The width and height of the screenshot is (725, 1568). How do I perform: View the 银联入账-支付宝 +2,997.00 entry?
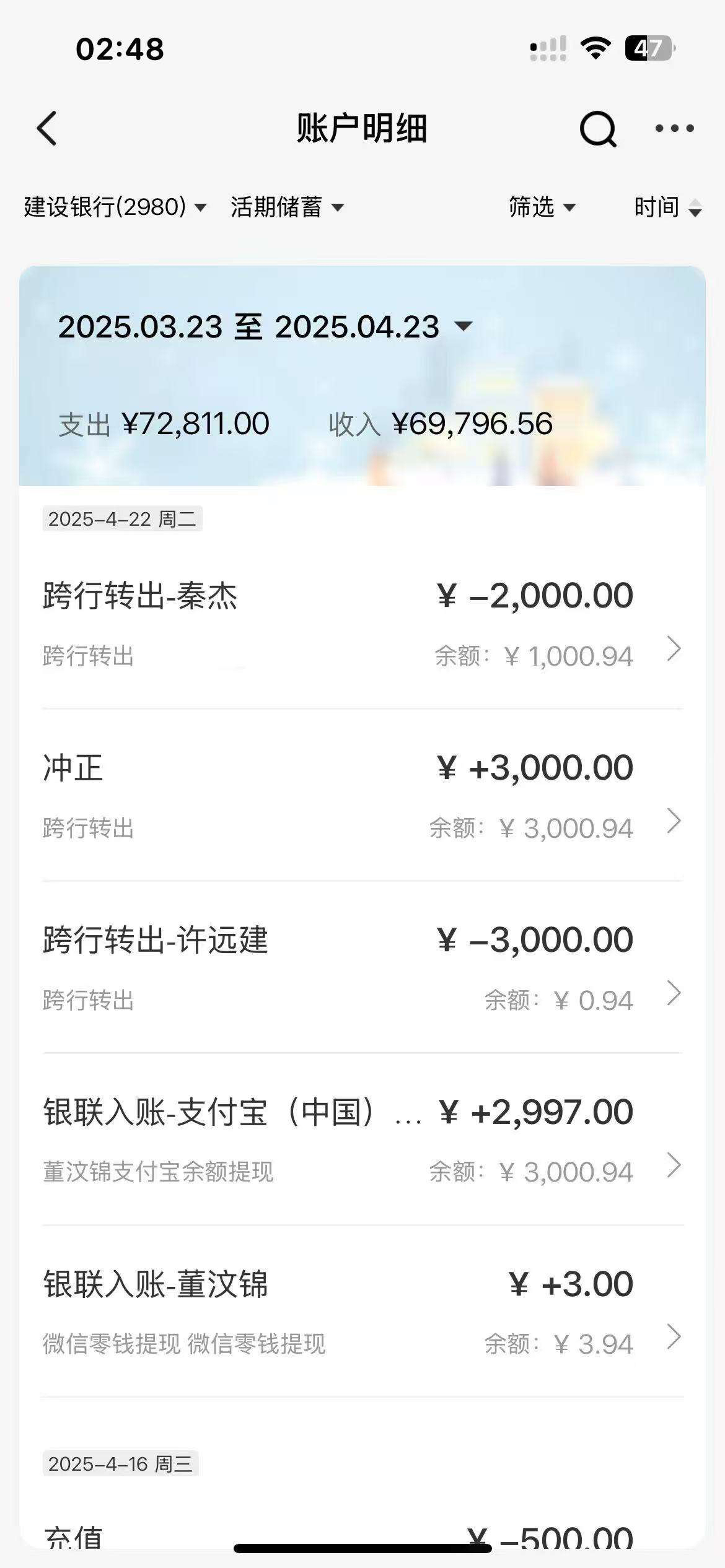[x=362, y=1138]
